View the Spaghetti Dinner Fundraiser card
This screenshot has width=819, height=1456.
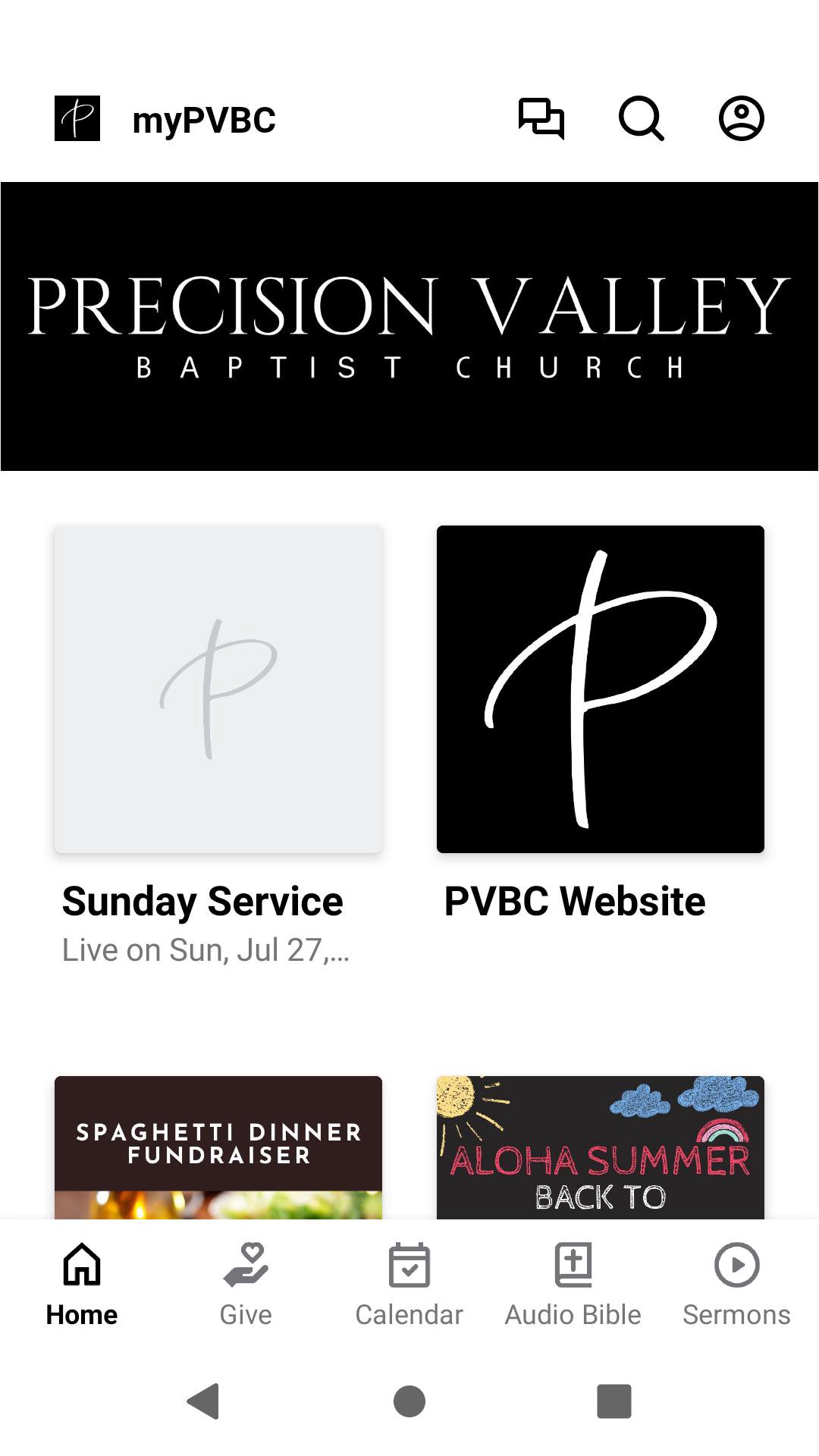pyautogui.click(x=218, y=1147)
